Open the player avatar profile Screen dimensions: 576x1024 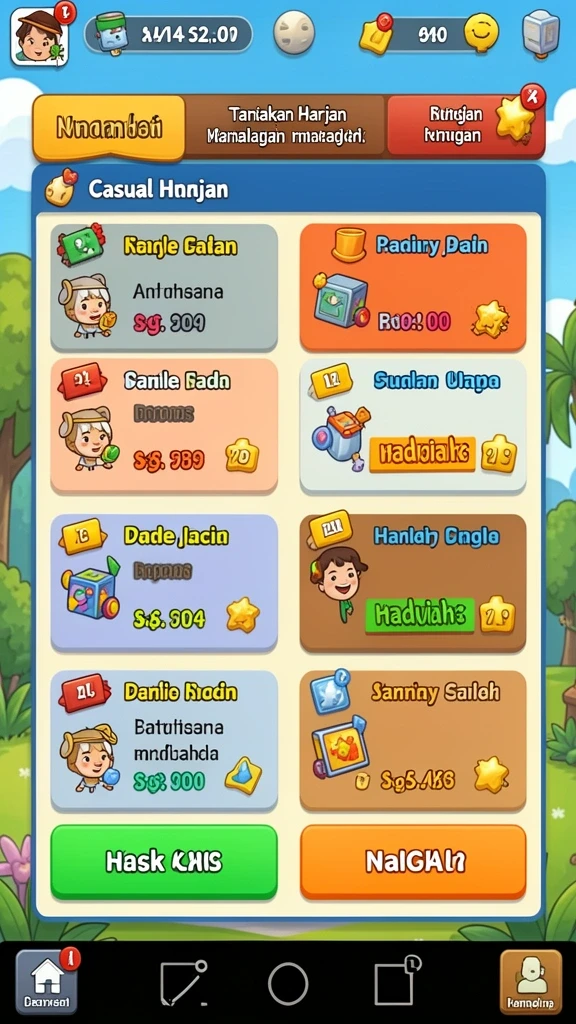(40, 37)
